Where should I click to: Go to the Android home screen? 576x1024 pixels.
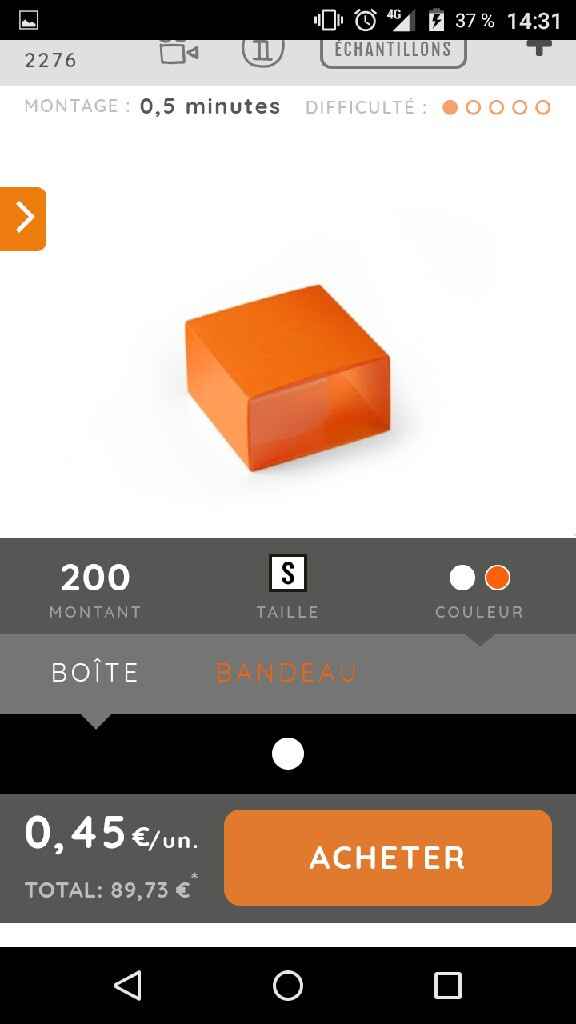tap(288, 985)
